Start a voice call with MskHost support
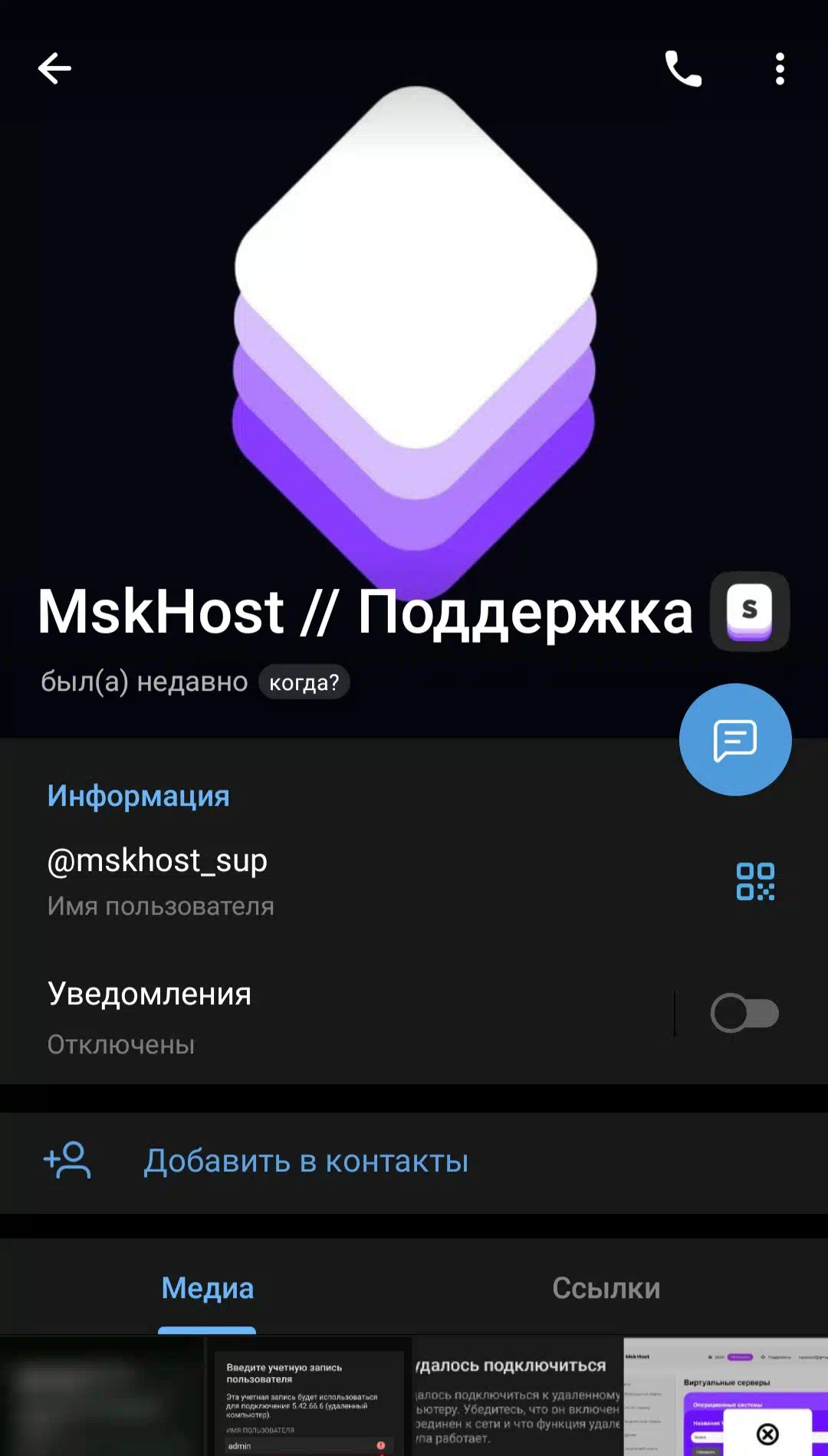The height and width of the screenshot is (1456, 828). (683, 69)
